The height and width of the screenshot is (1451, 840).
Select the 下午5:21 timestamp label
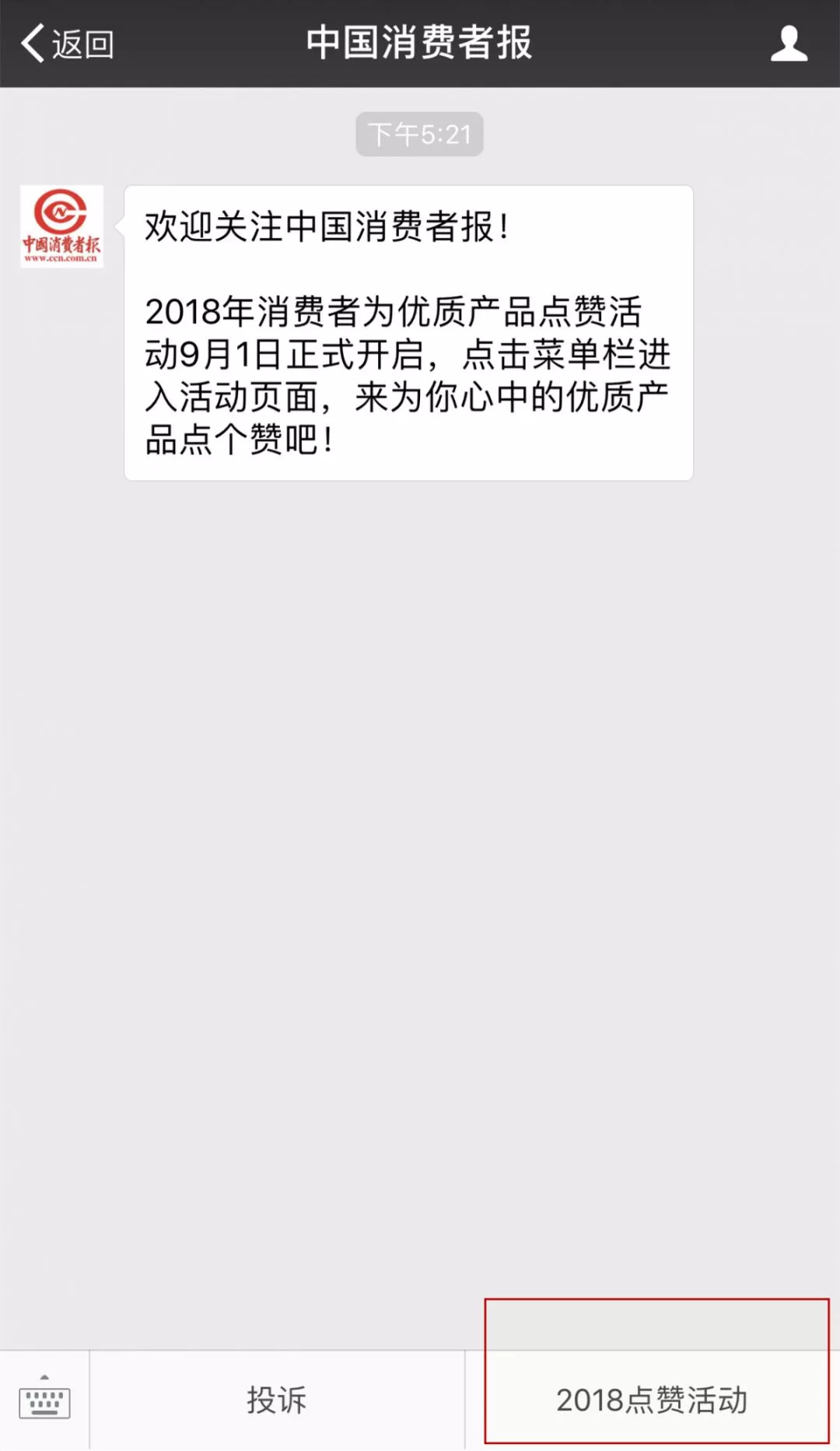418,132
